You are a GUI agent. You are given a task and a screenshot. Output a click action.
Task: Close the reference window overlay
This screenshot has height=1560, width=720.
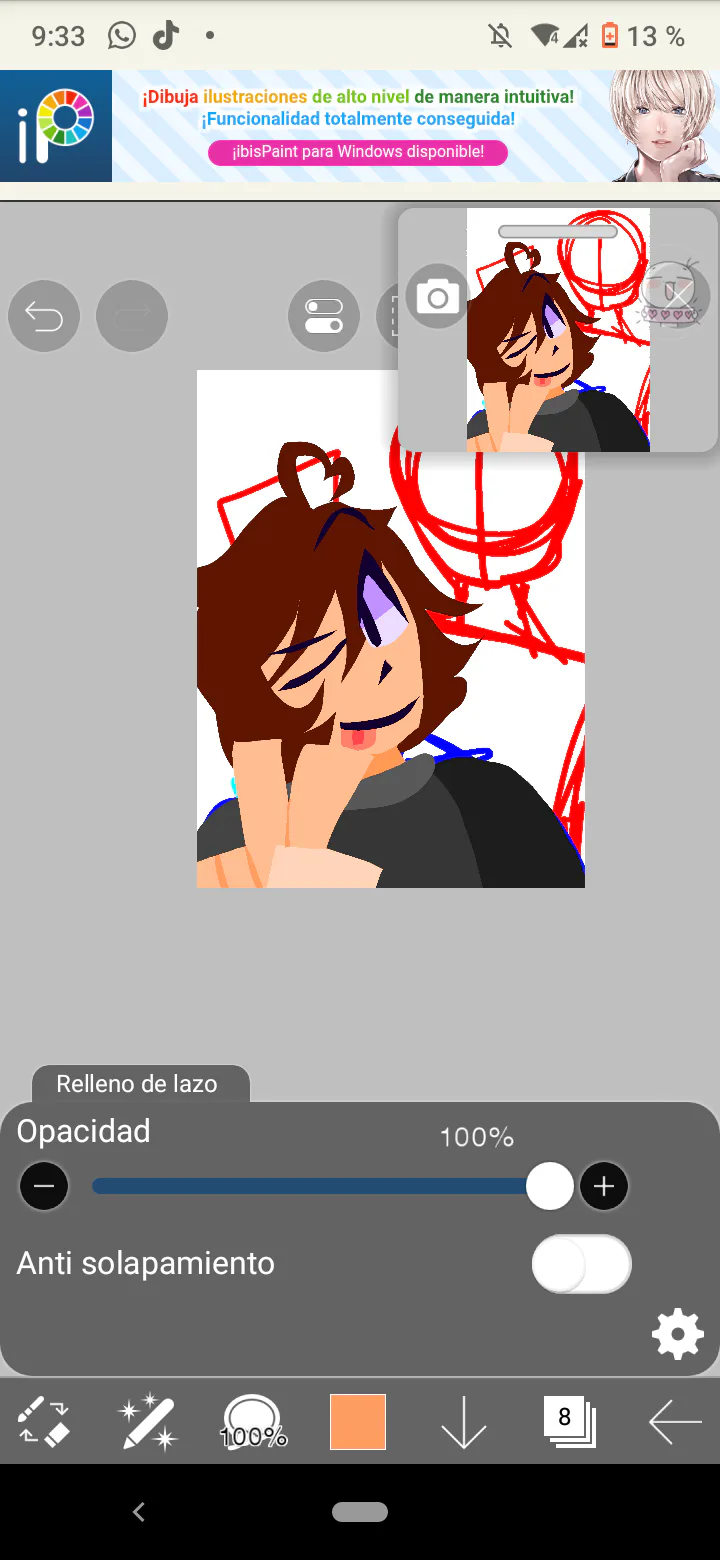676,297
